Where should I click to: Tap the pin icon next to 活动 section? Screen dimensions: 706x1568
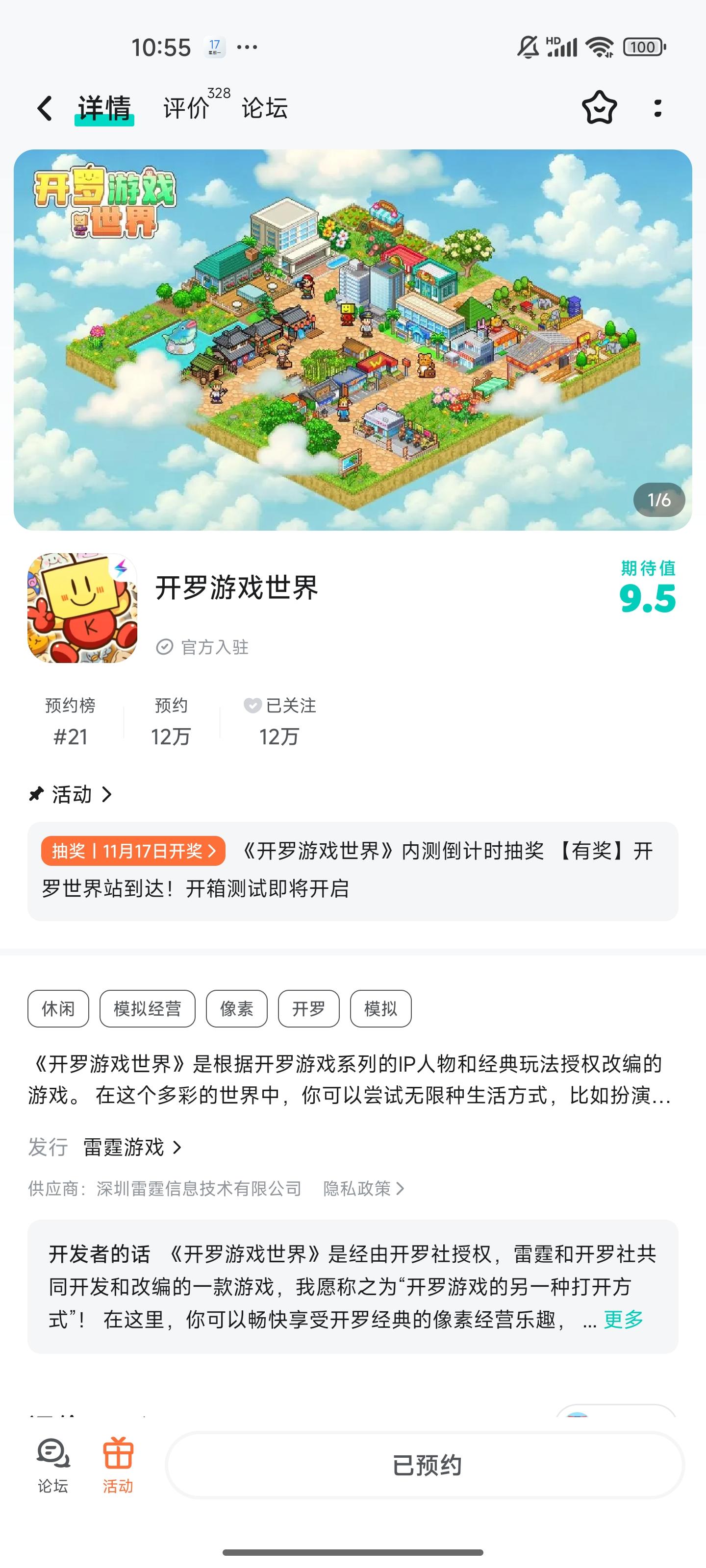(37, 793)
